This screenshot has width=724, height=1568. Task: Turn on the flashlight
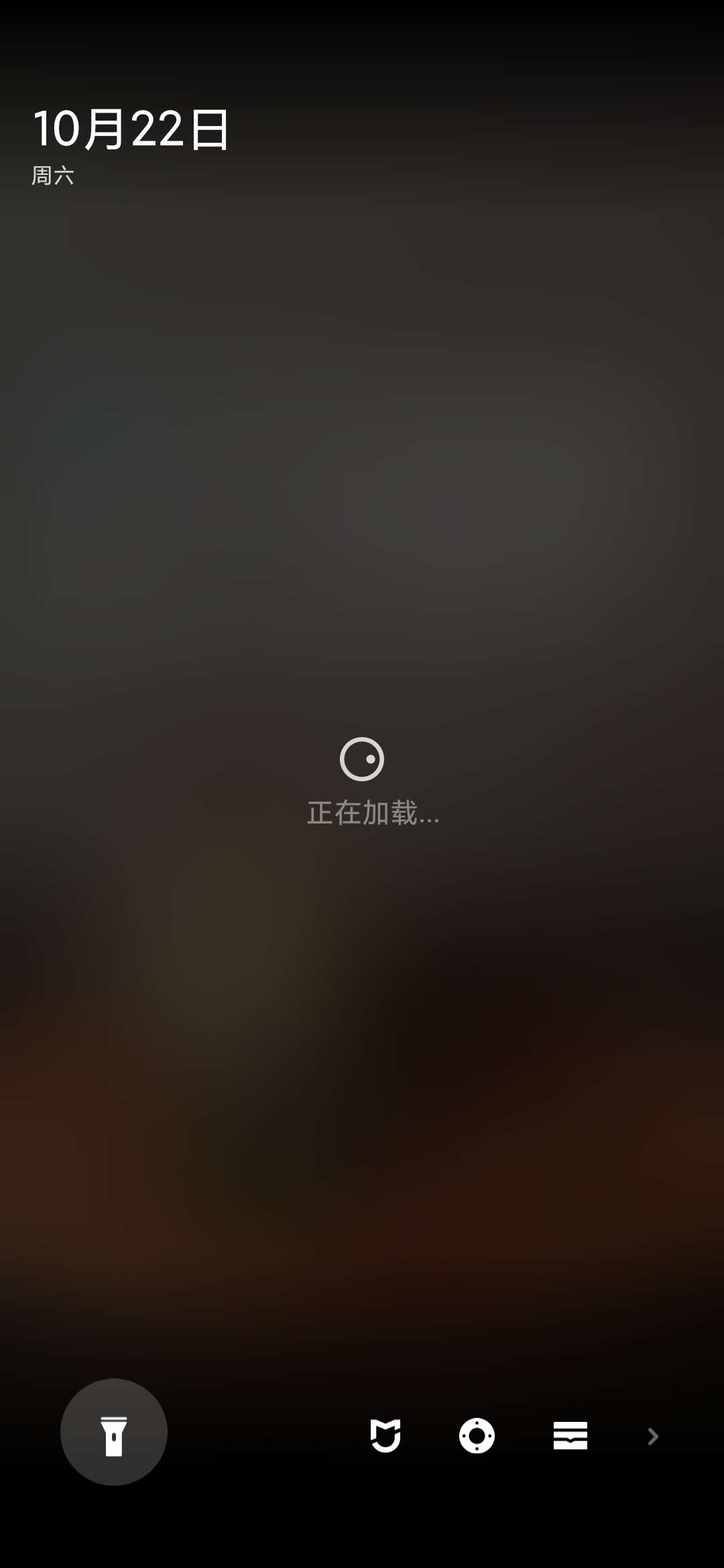[x=114, y=1432]
